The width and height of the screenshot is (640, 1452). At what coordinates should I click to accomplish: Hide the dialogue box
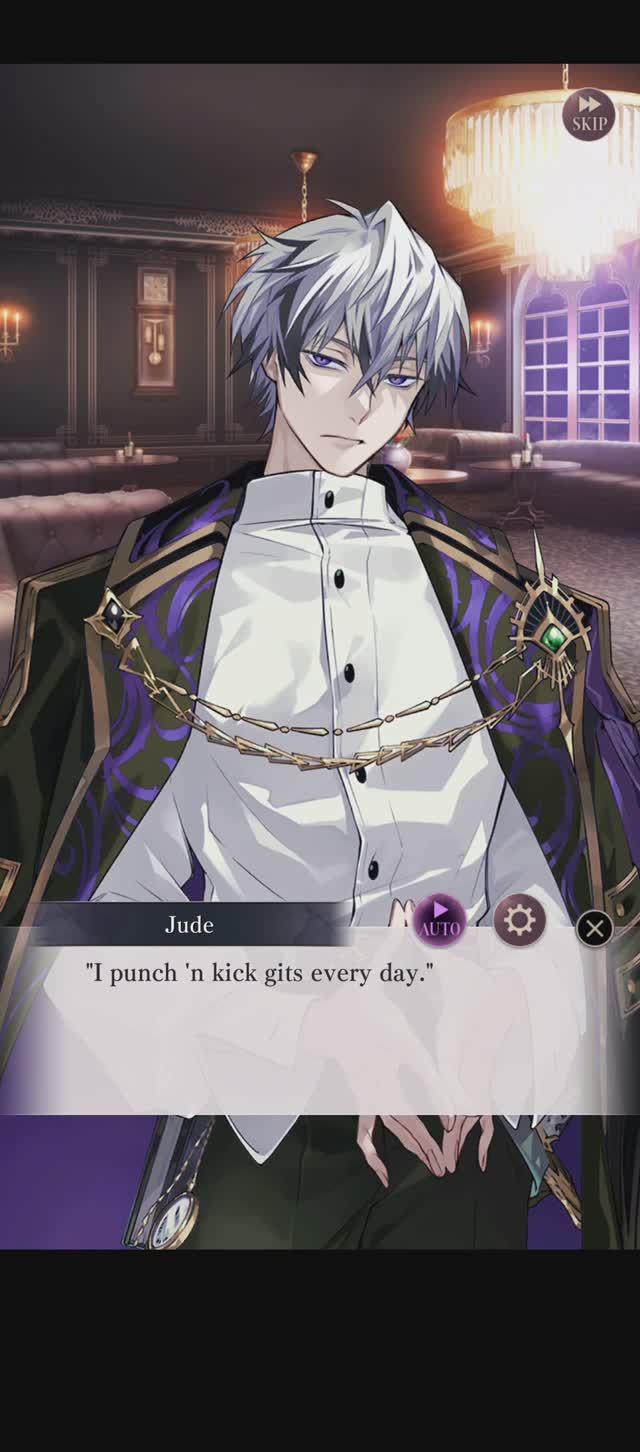tap(594, 929)
